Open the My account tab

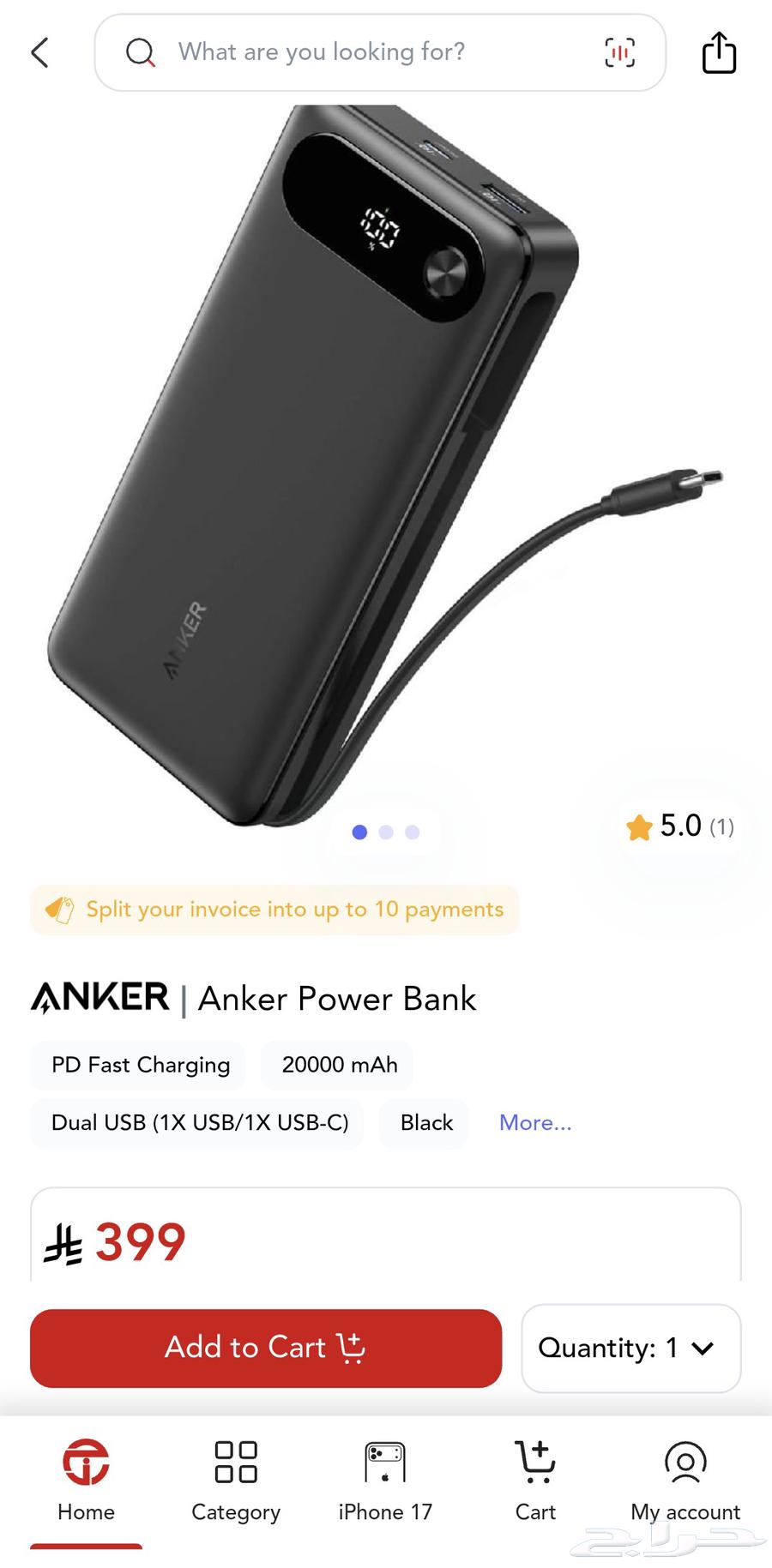pos(685,1481)
